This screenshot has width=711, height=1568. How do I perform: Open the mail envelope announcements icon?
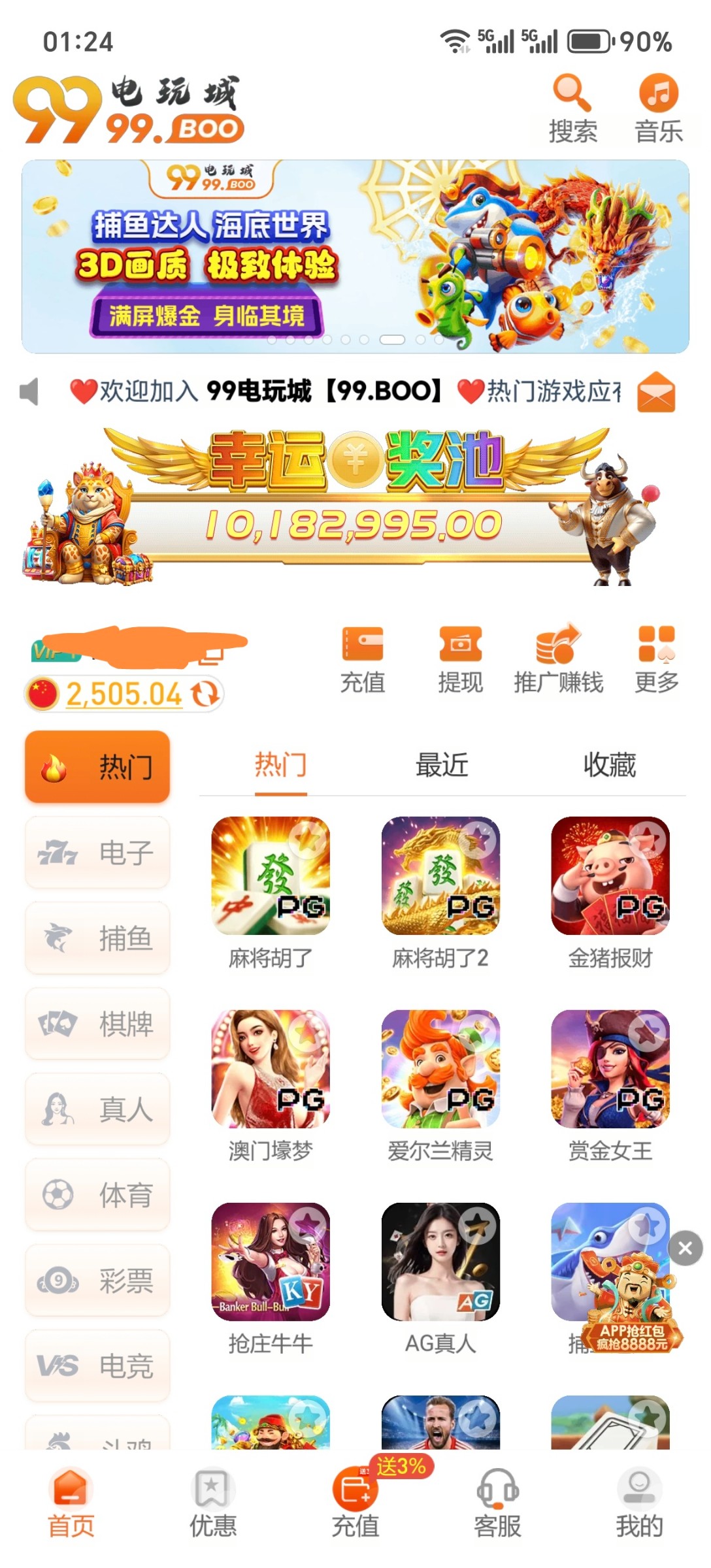pos(657,391)
